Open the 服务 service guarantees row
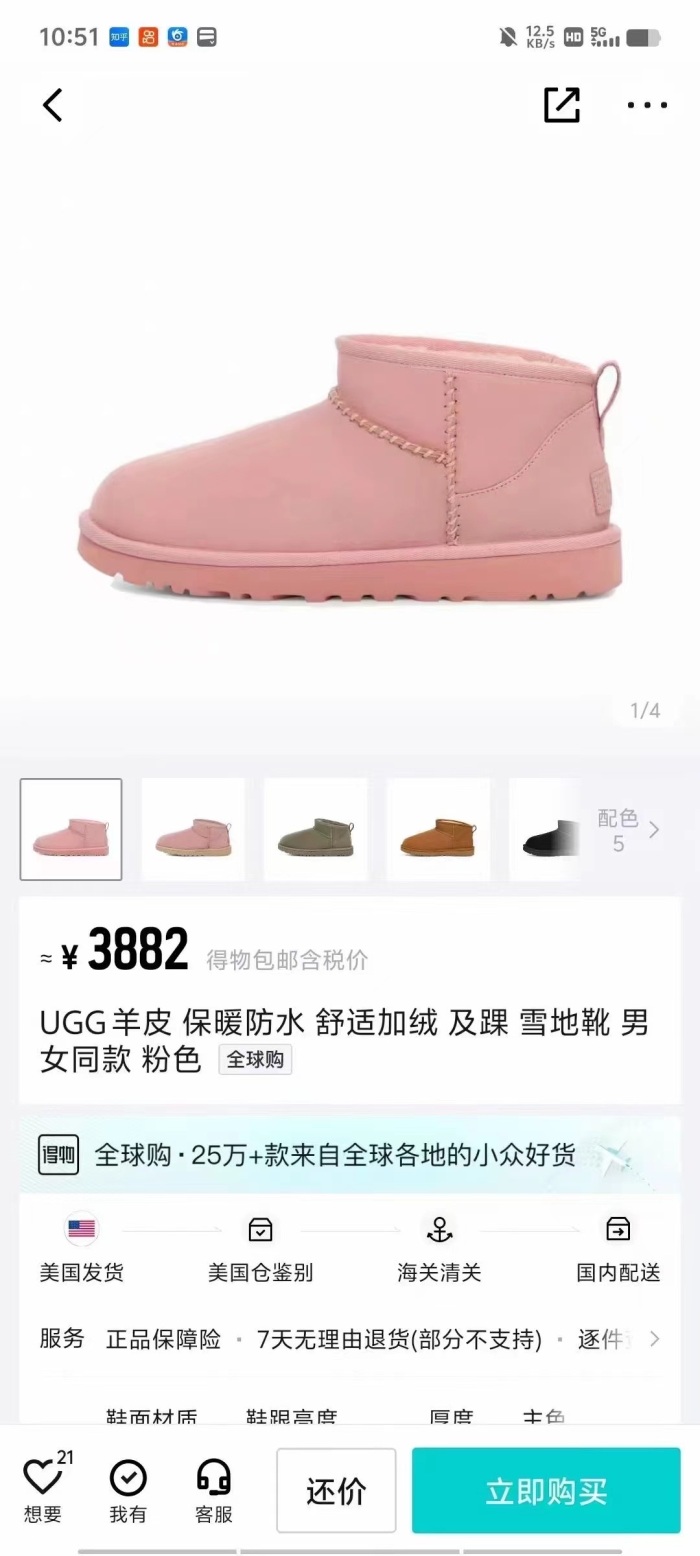This screenshot has width=700, height=1556. 350,1339
